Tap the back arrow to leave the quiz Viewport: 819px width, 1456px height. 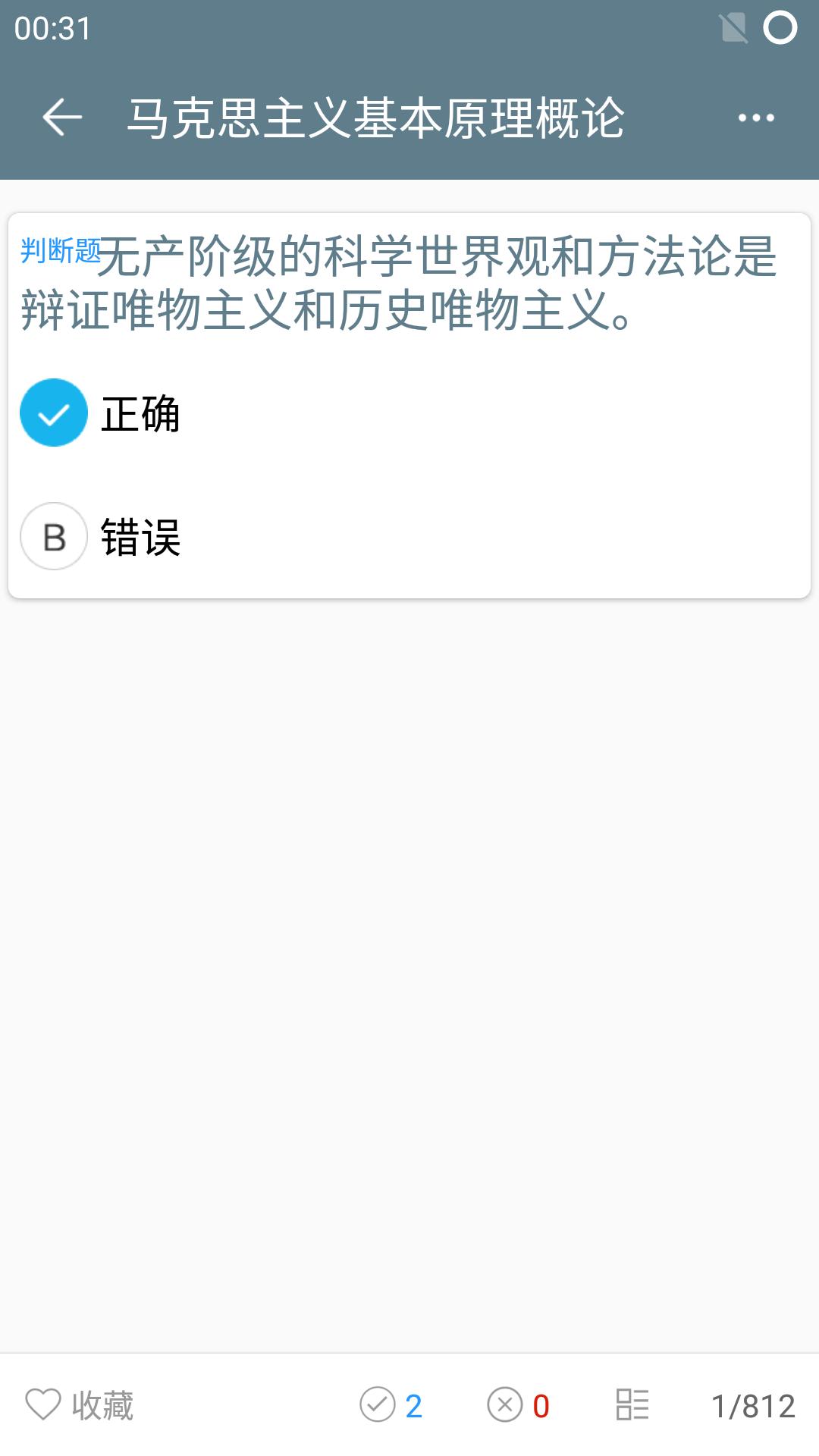(61, 118)
